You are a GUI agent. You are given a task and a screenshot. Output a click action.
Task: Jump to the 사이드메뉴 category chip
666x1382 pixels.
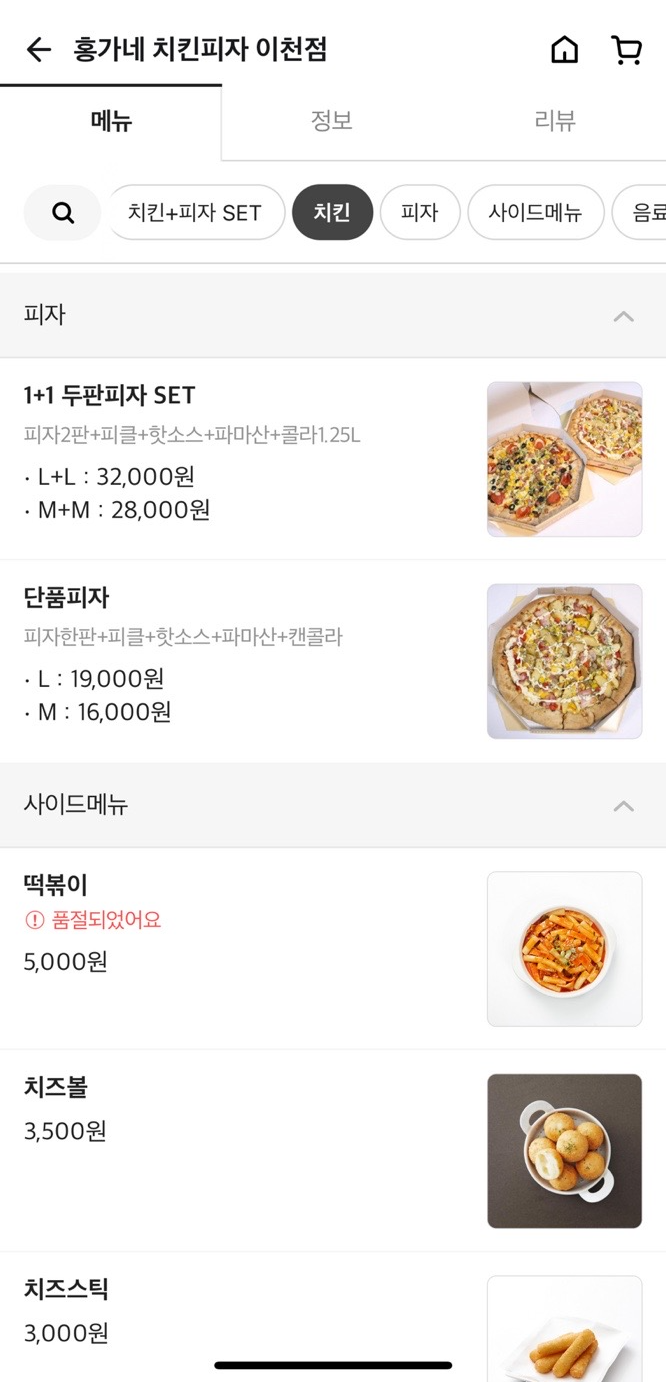(535, 213)
